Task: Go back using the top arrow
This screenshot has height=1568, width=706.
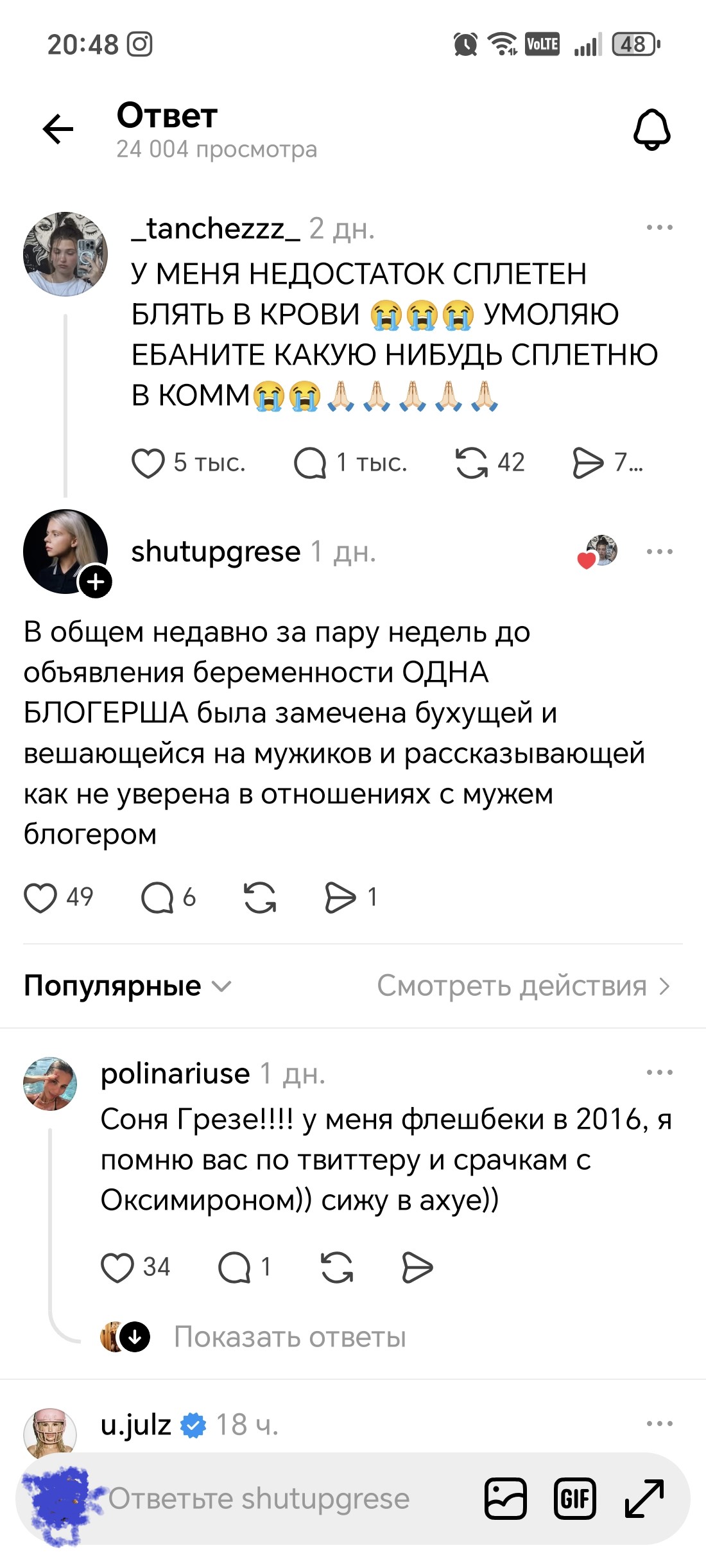Action: pos(58,130)
